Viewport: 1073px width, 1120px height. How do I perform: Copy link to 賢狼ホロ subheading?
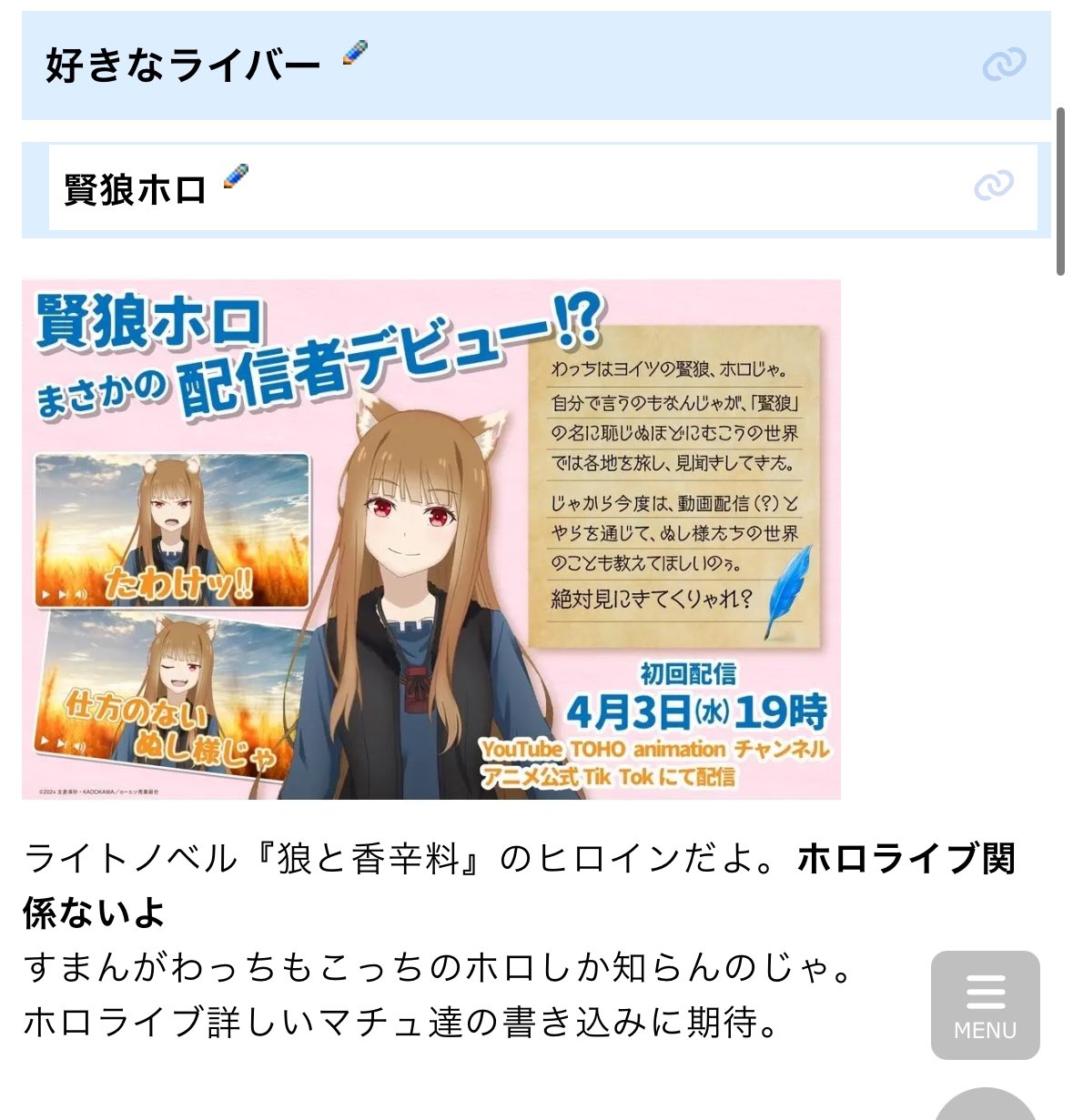tap(993, 186)
